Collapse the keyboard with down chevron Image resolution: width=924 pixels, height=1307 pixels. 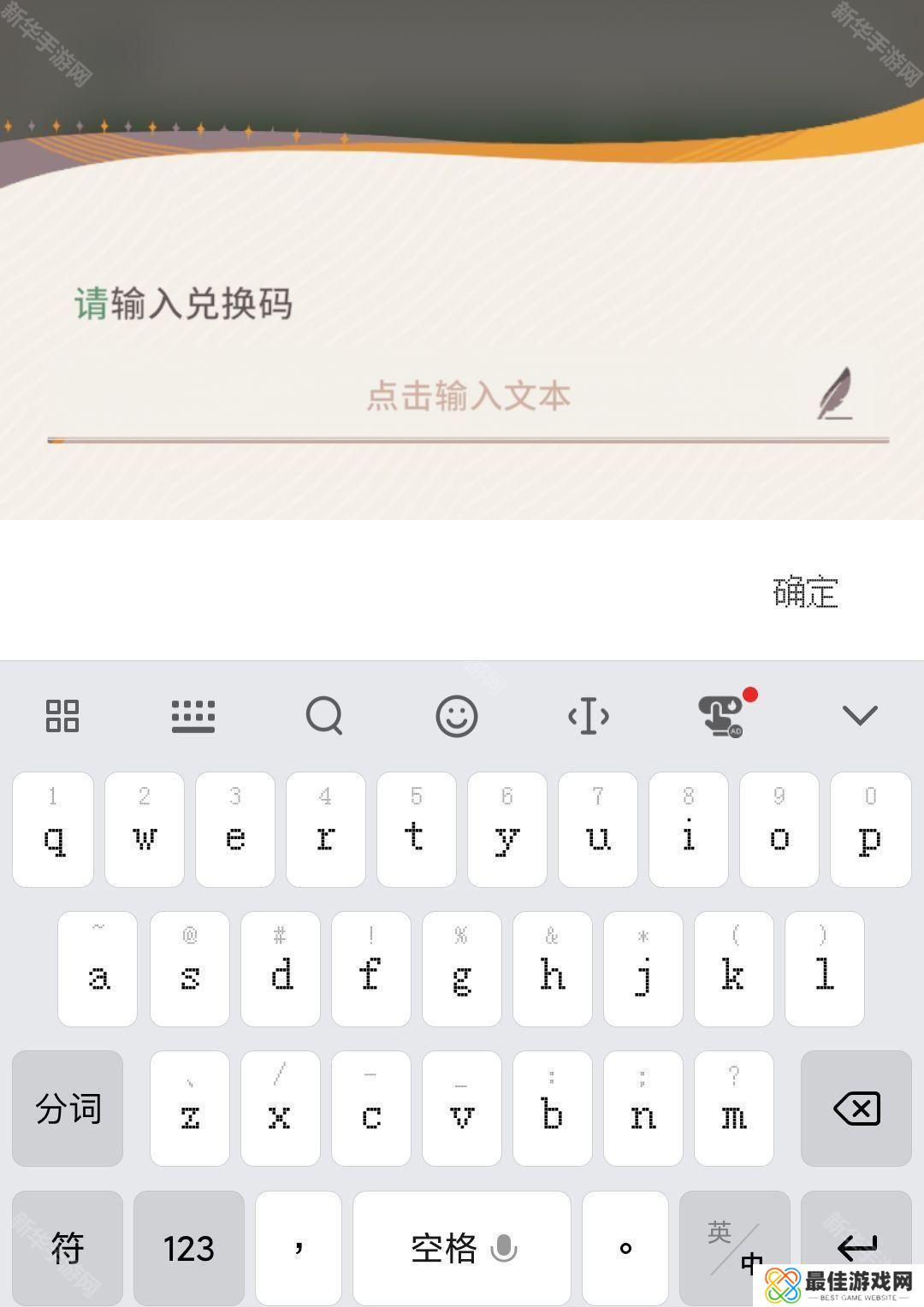click(x=860, y=715)
